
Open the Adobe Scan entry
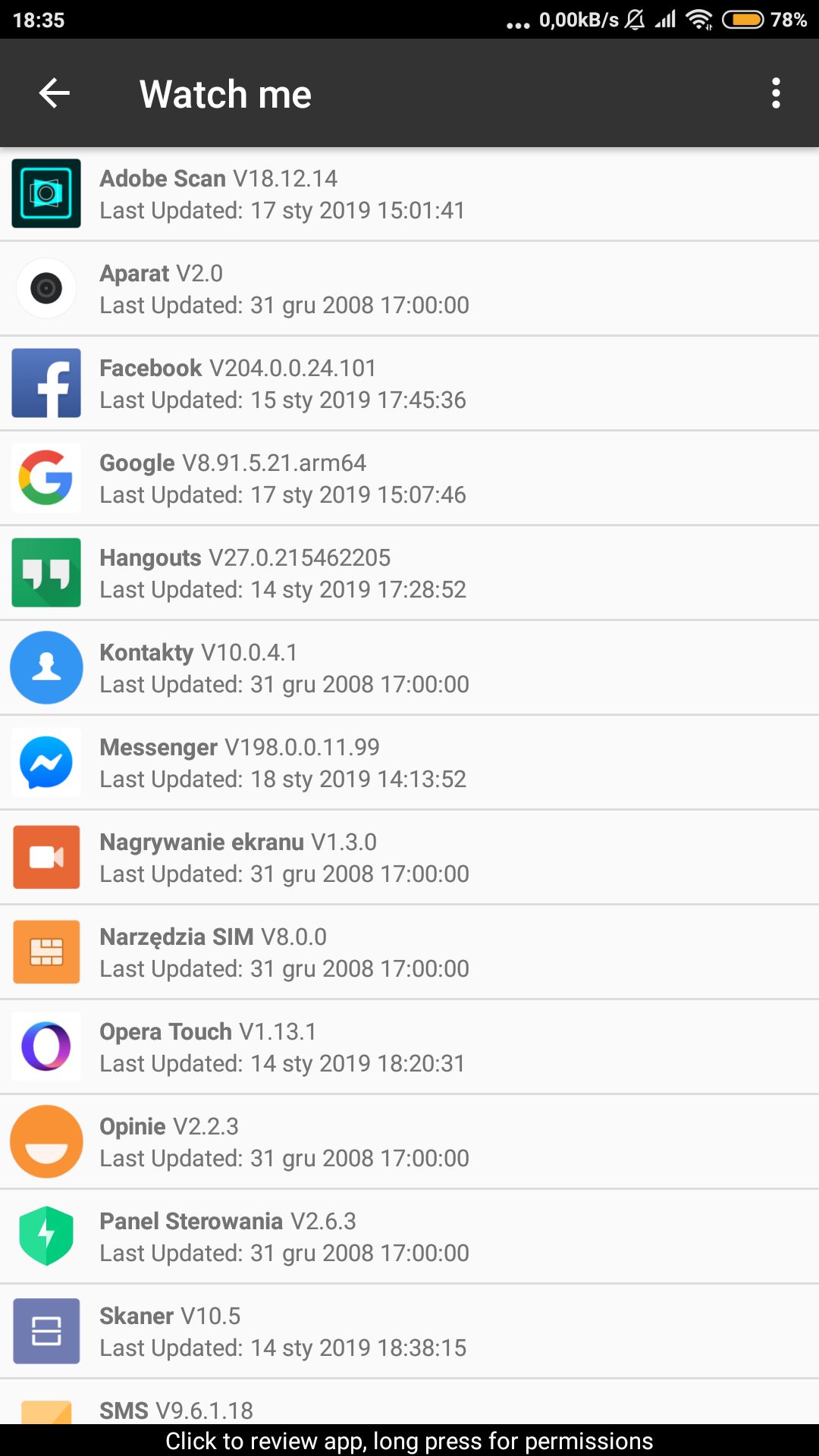409,194
